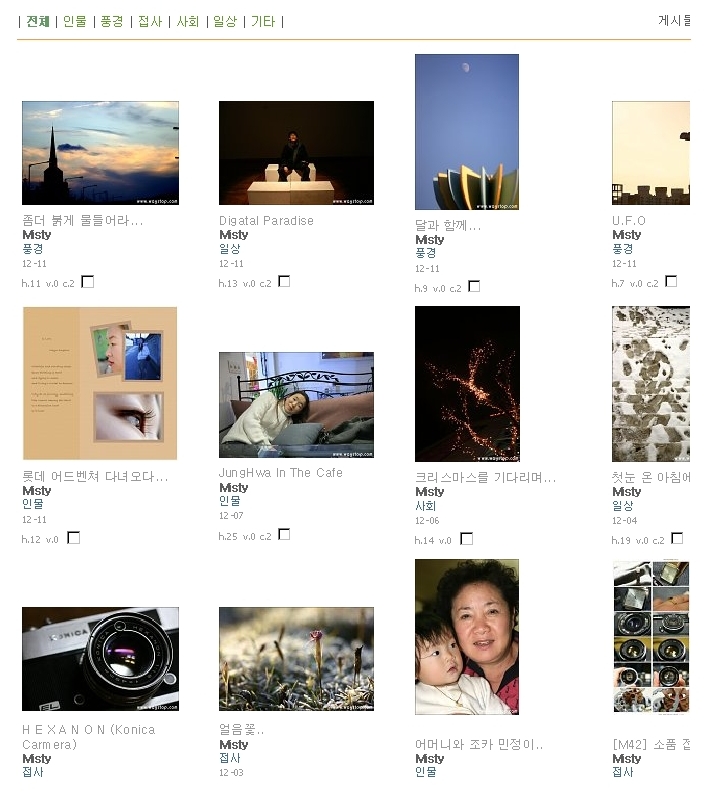View the 얼음꽃 frost flower photo
710x808 pixels.
[296, 658]
